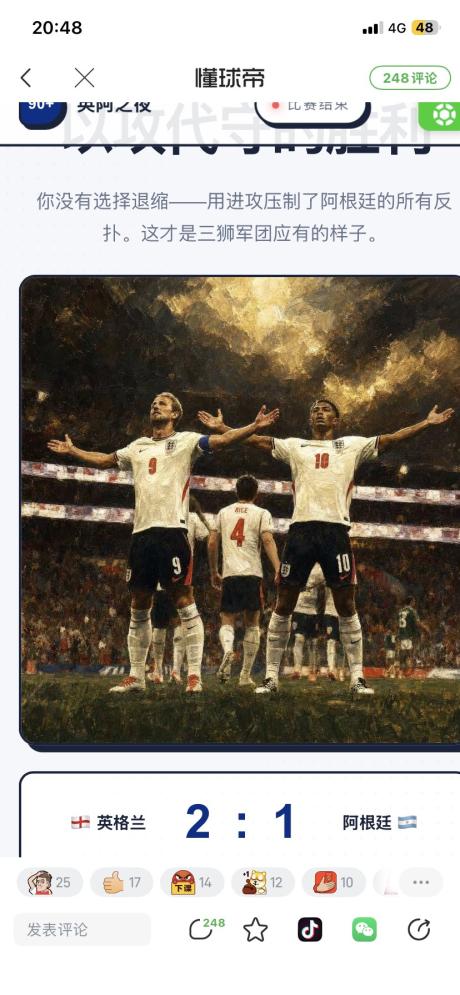Open comments via the bubble icon with 248
The image size is (460, 995).
(x=206, y=929)
